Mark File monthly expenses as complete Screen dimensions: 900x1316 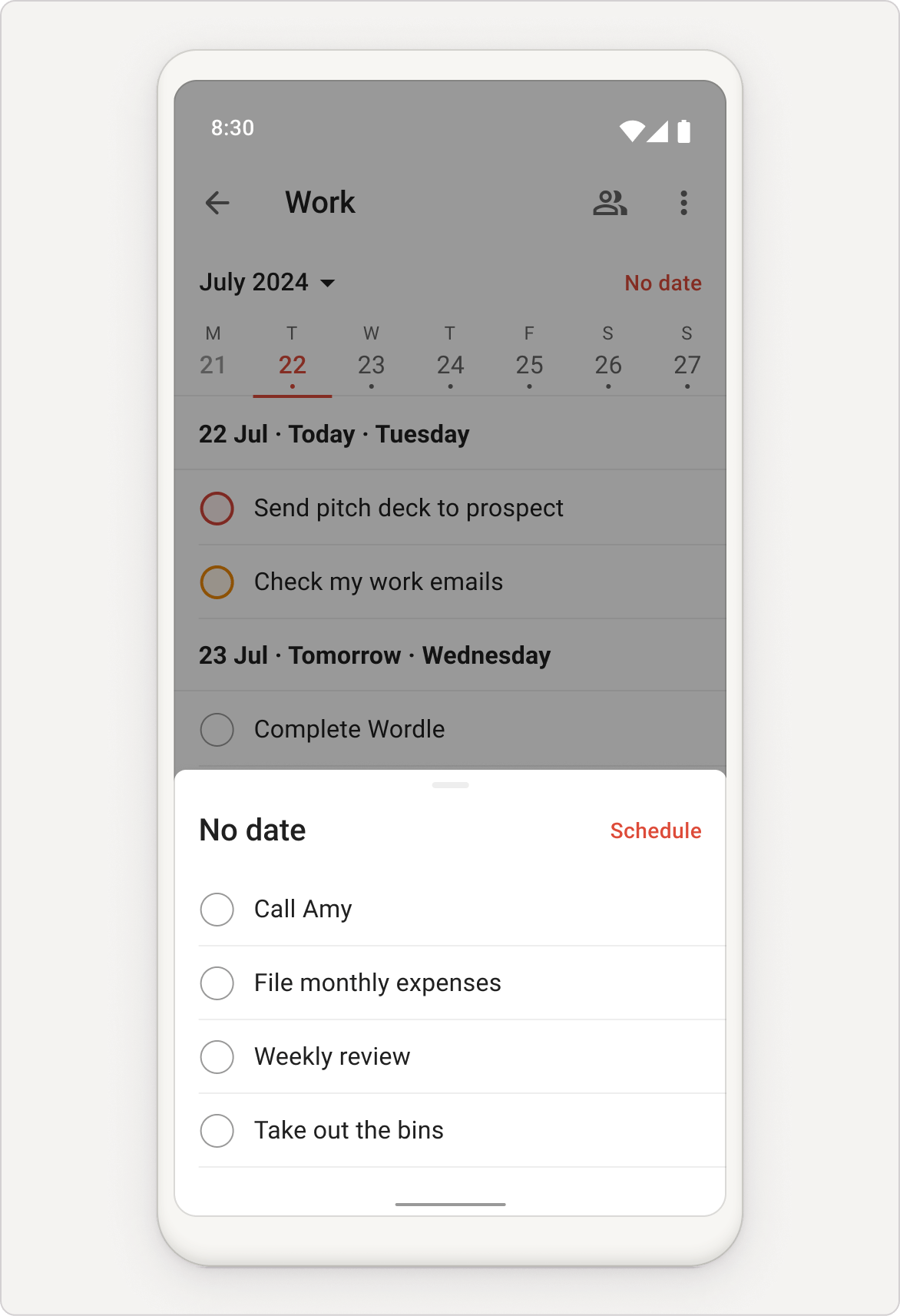(x=217, y=983)
